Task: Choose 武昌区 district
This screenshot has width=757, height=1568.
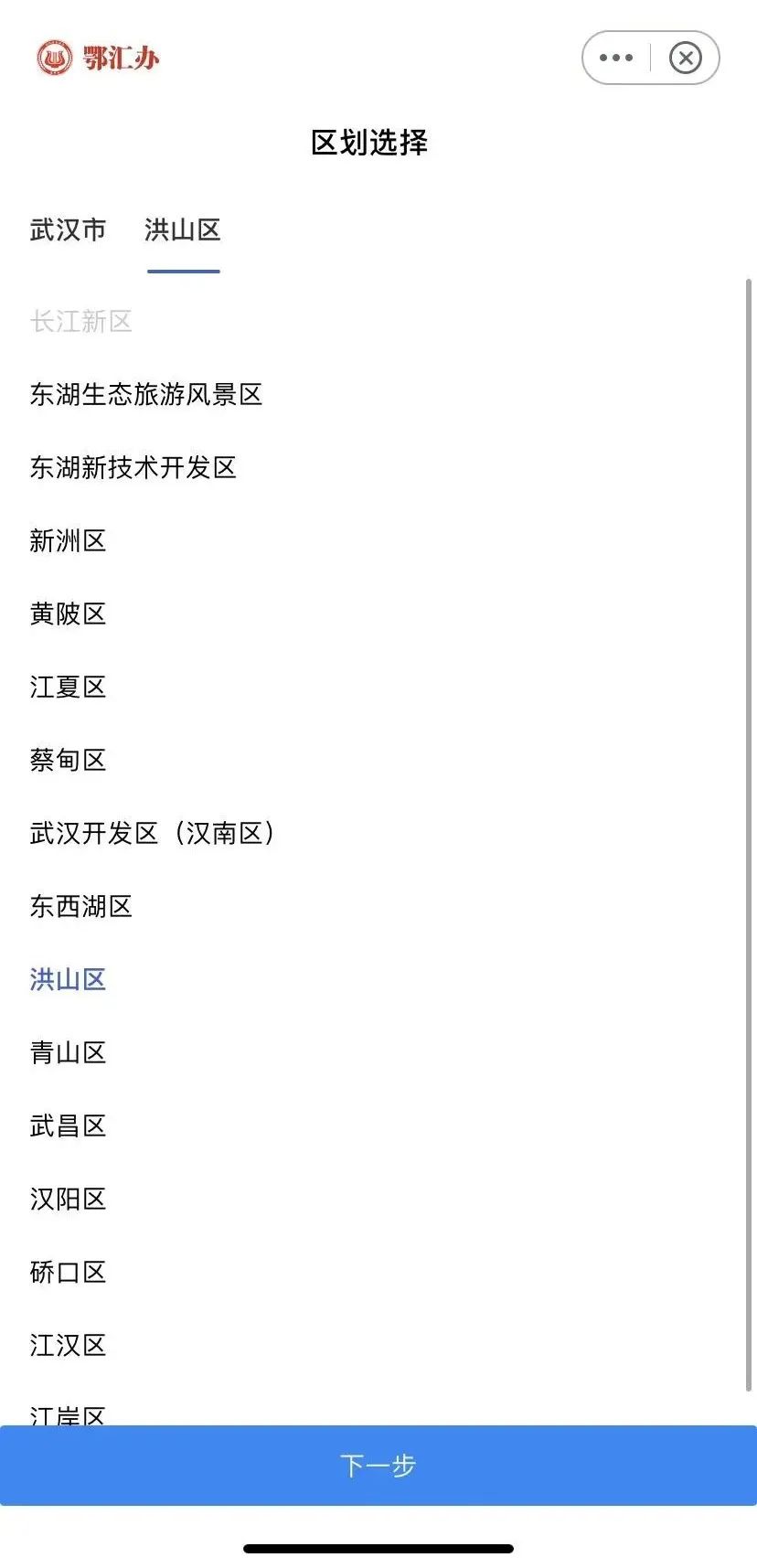Action: [x=69, y=1125]
